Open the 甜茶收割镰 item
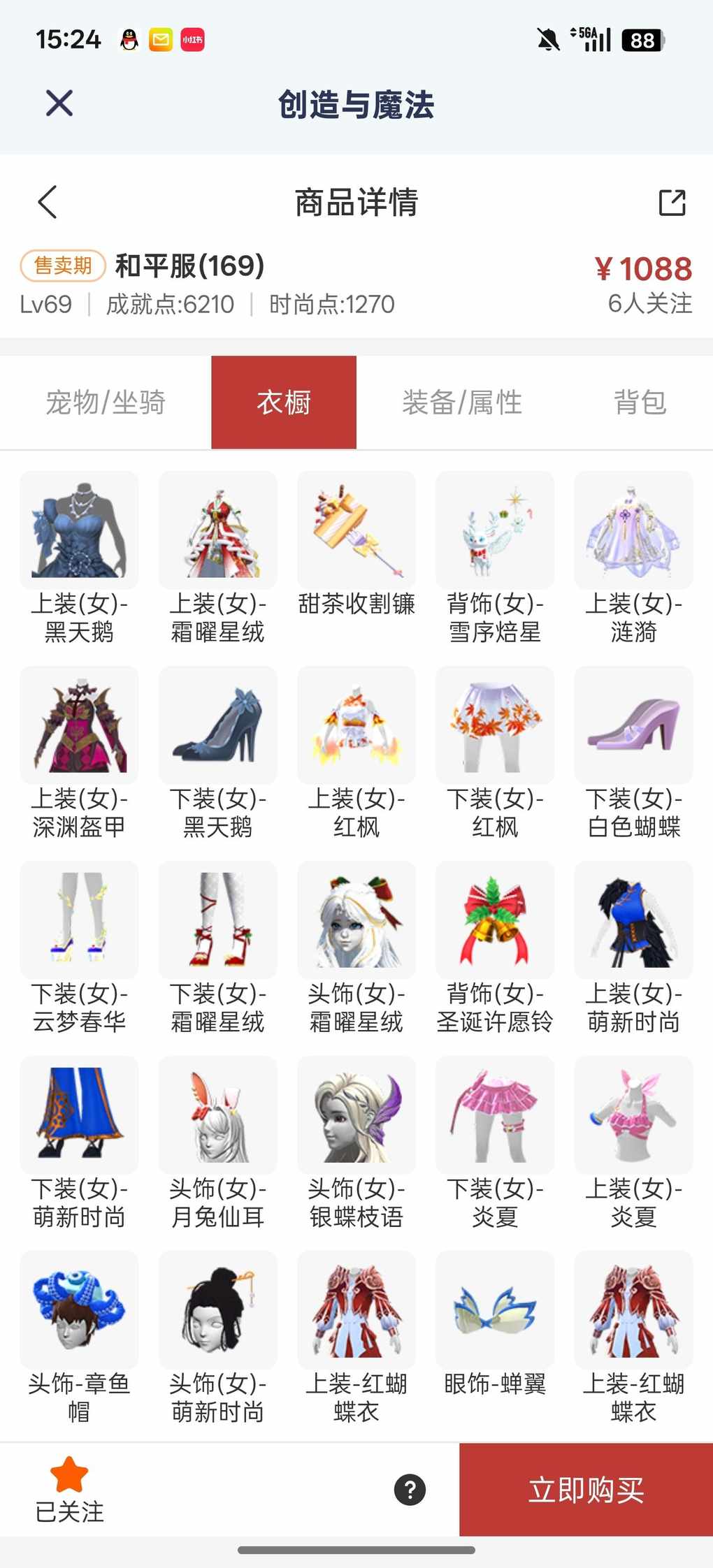Viewport: 713px width, 1568px height. 356,530
